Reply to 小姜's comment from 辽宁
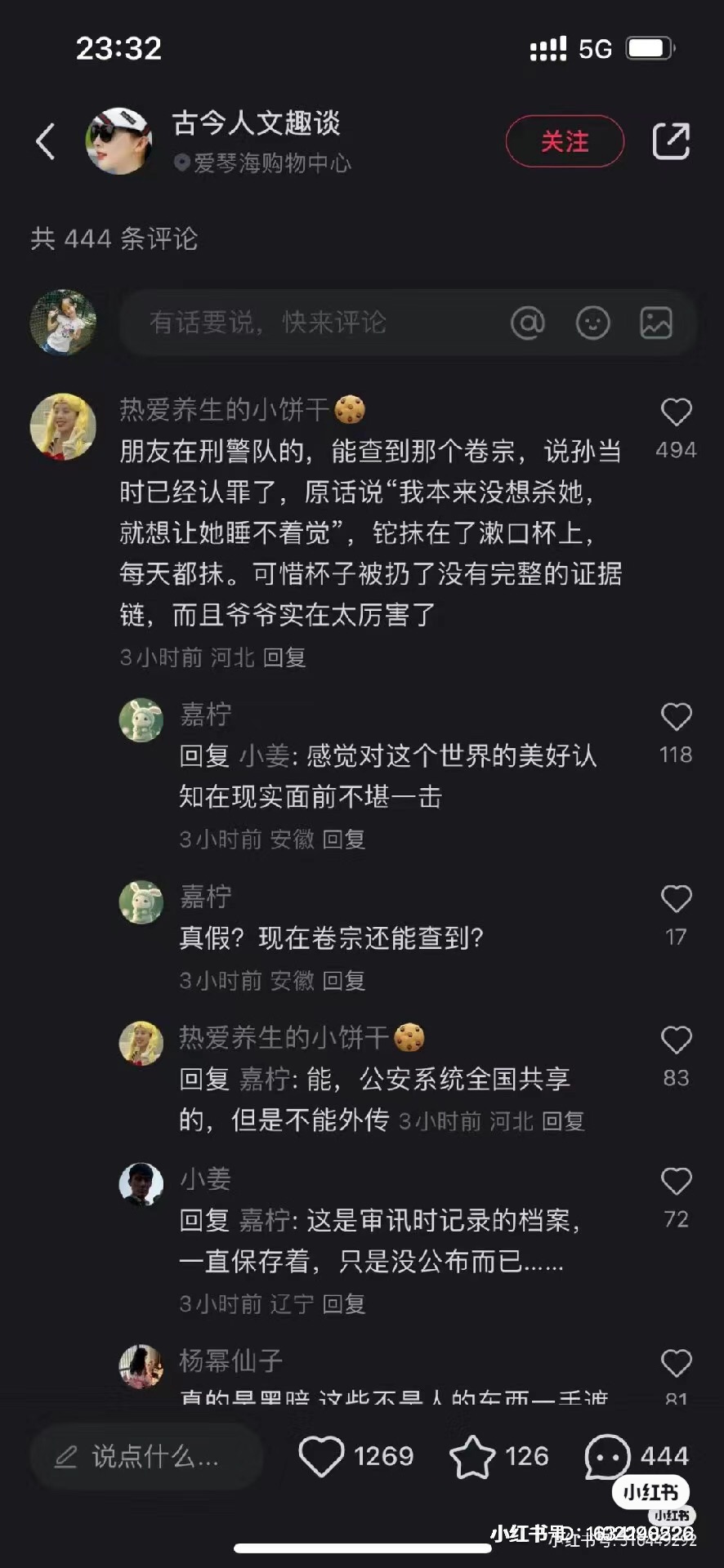This screenshot has width=724, height=1568. 344,1304
